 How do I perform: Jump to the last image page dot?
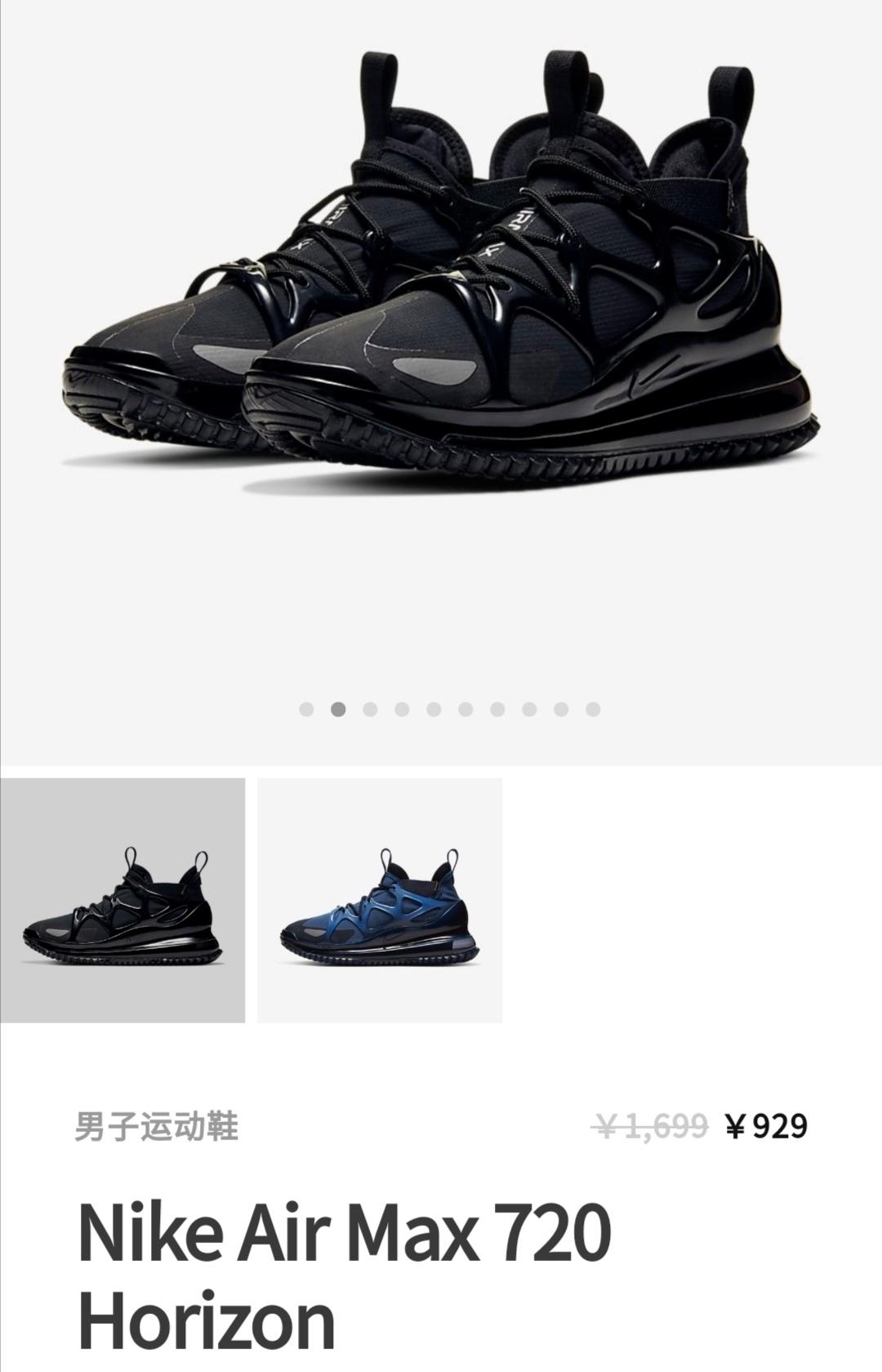tap(593, 709)
